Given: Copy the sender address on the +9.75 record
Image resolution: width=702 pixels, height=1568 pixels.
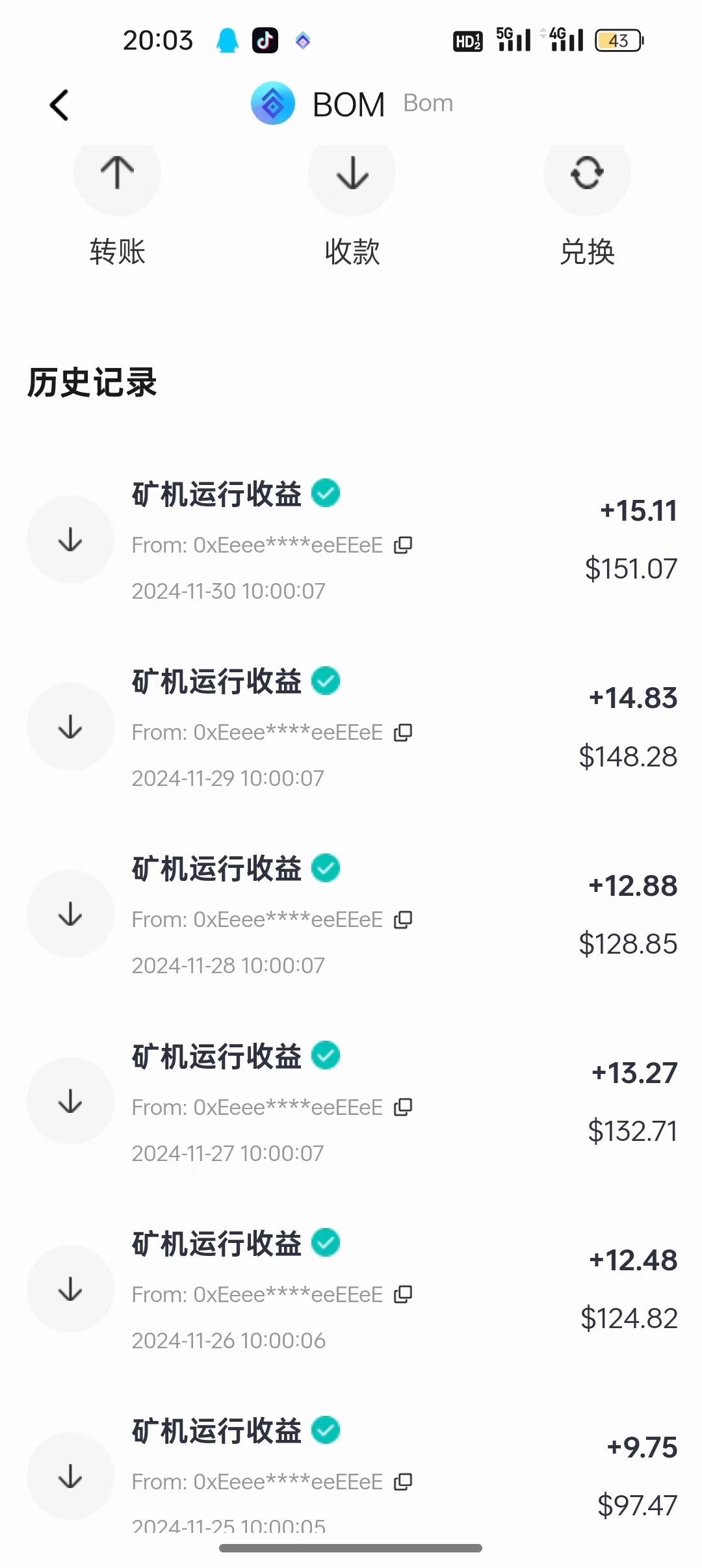Looking at the screenshot, I should (x=403, y=1482).
